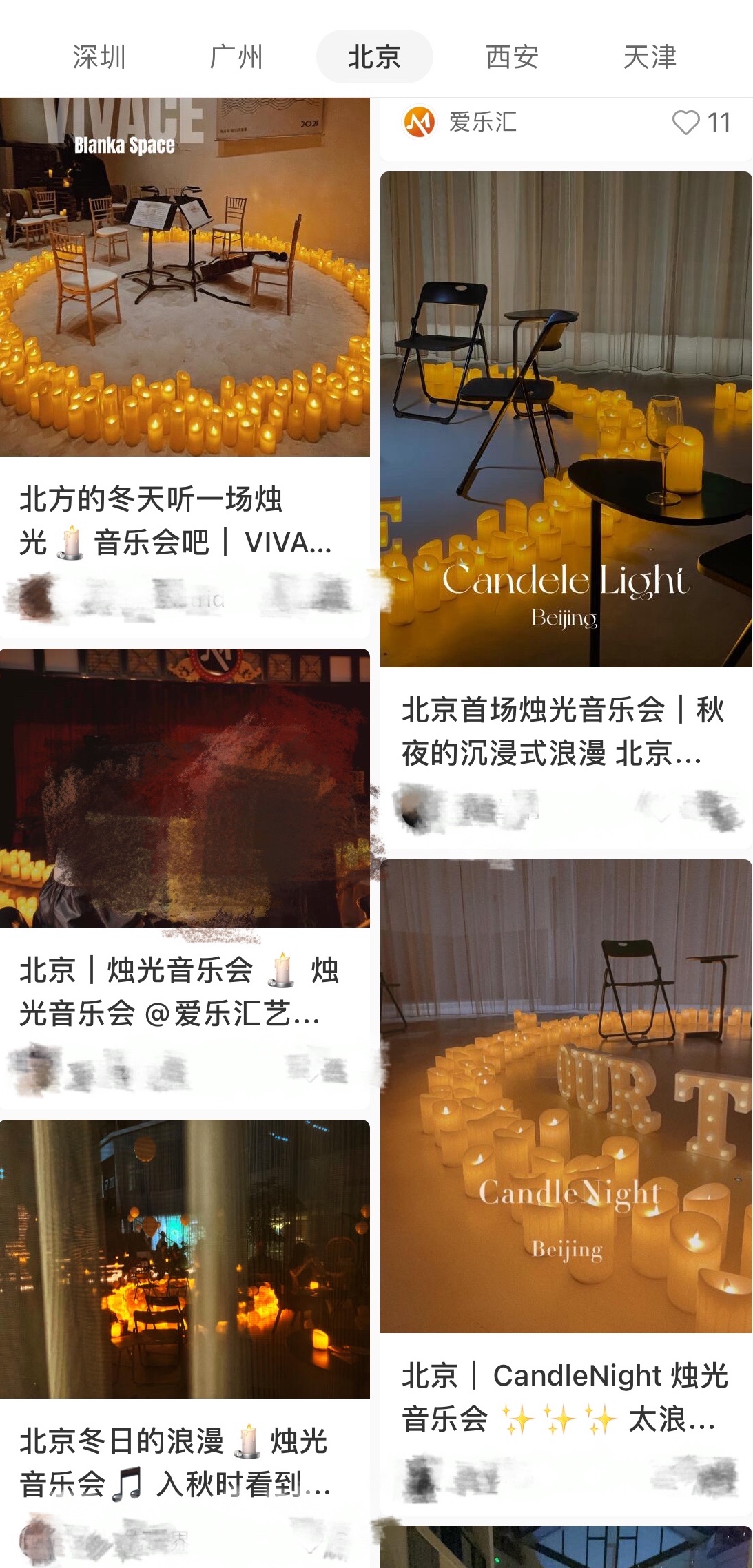This screenshot has width=753, height=1568.
Task: Switch to the 广州 city tab
Action: point(236,57)
